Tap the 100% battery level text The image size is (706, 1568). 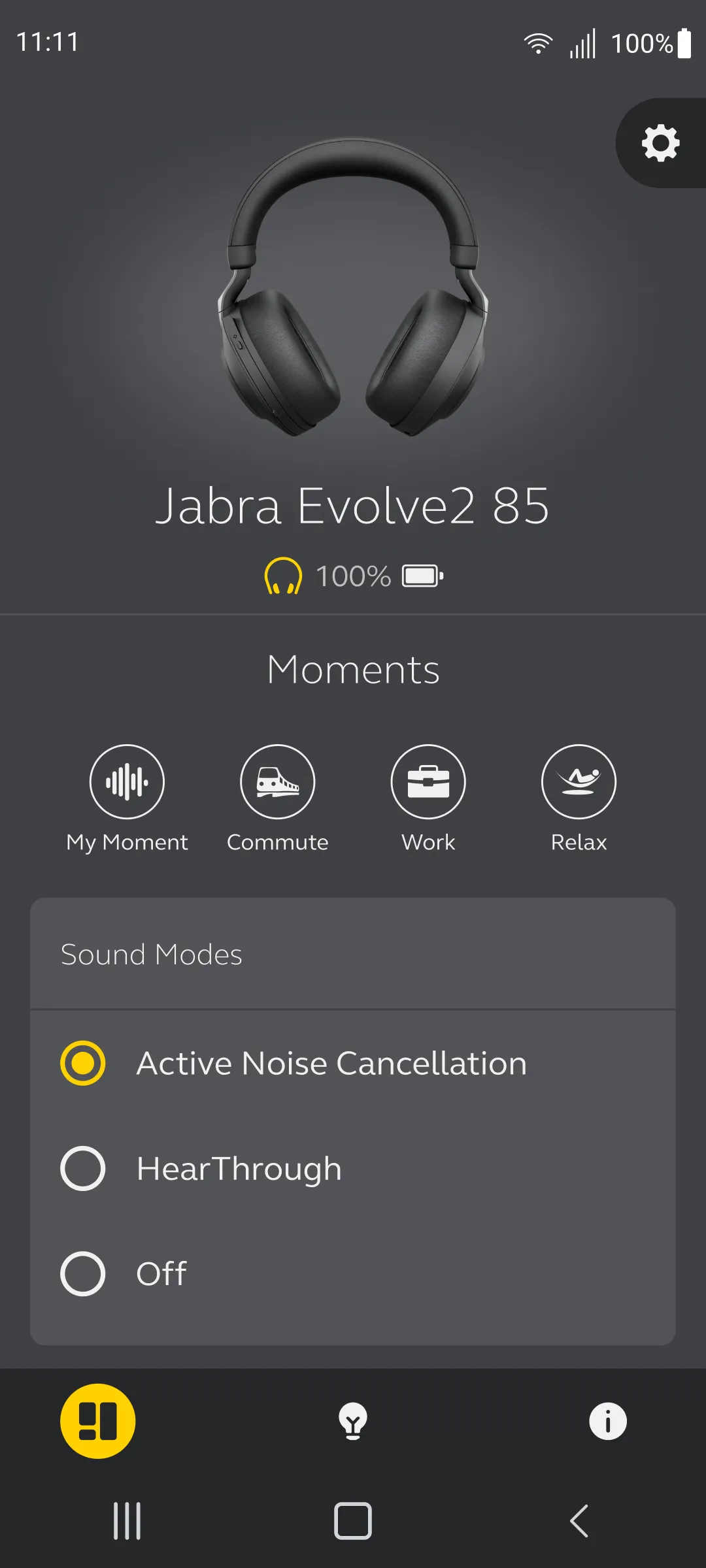tap(354, 576)
